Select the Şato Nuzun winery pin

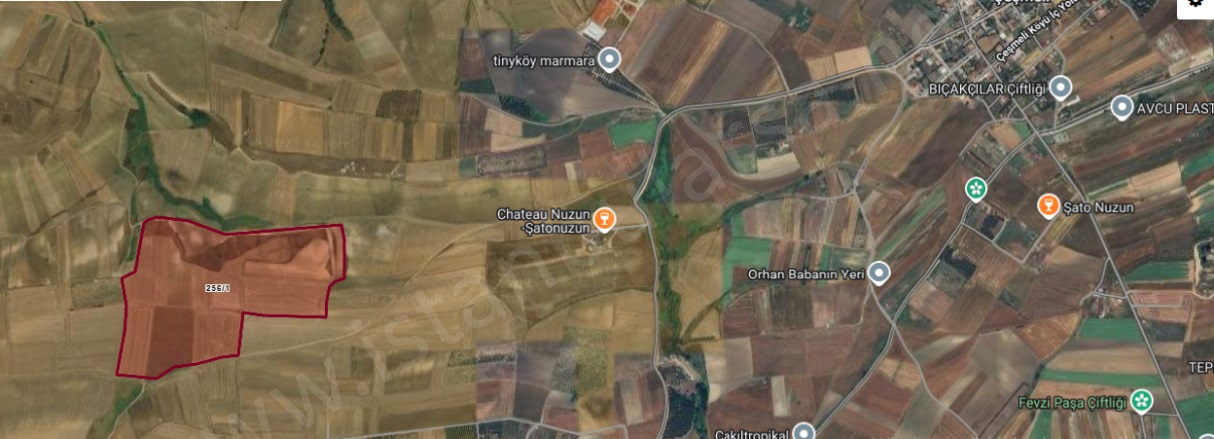click(x=1048, y=206)
